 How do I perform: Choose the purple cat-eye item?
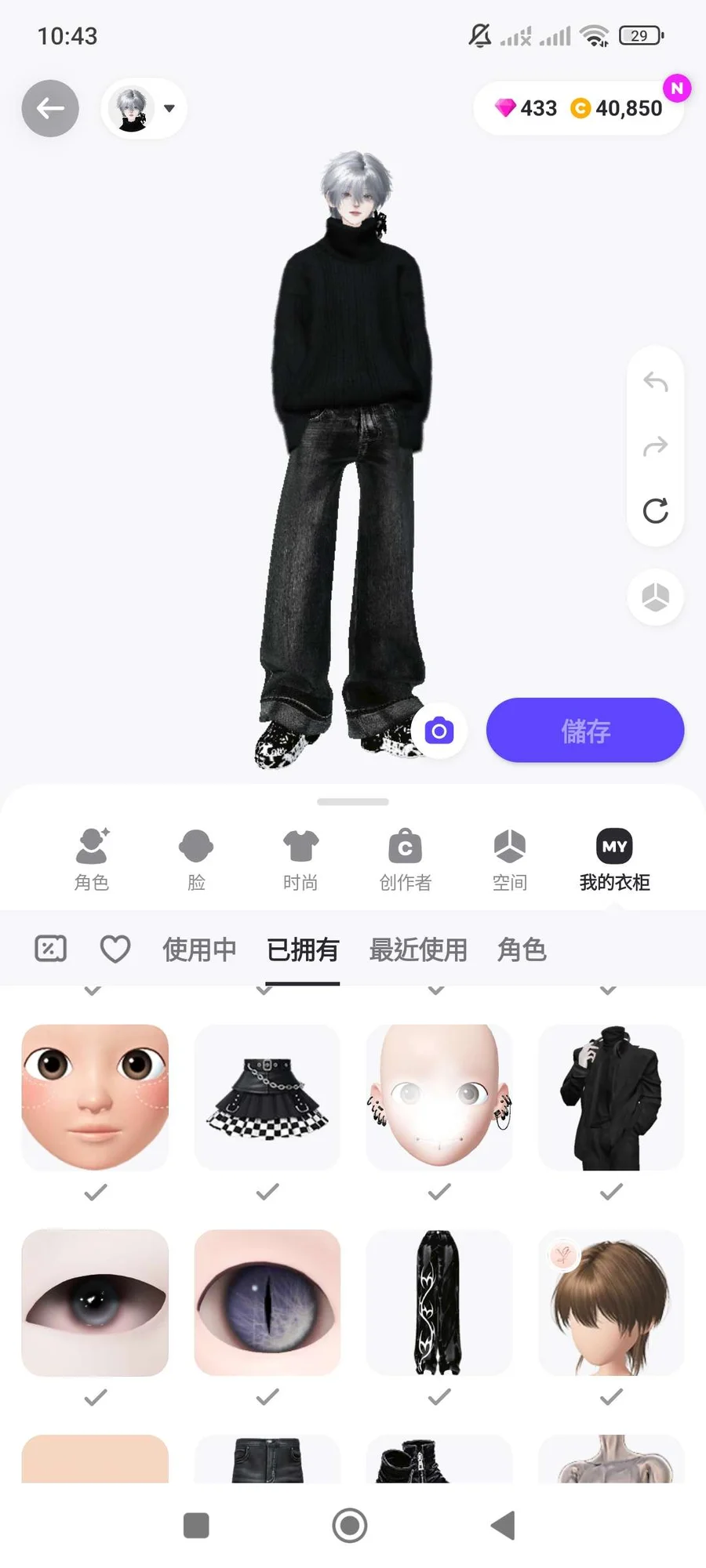(x=267, y=1302)
